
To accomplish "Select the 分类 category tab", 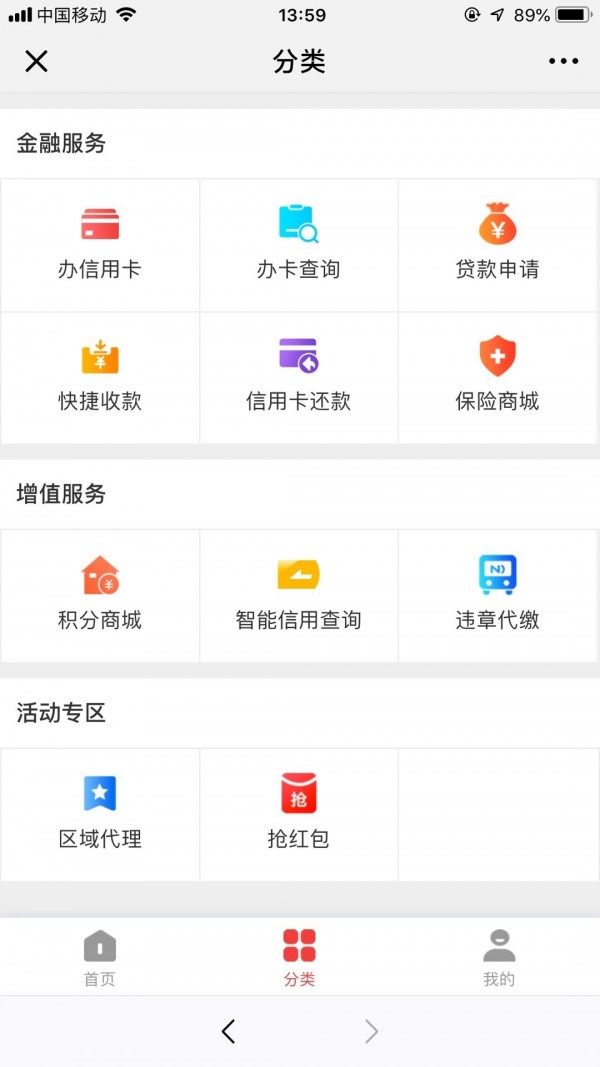I will pos(299,957).
